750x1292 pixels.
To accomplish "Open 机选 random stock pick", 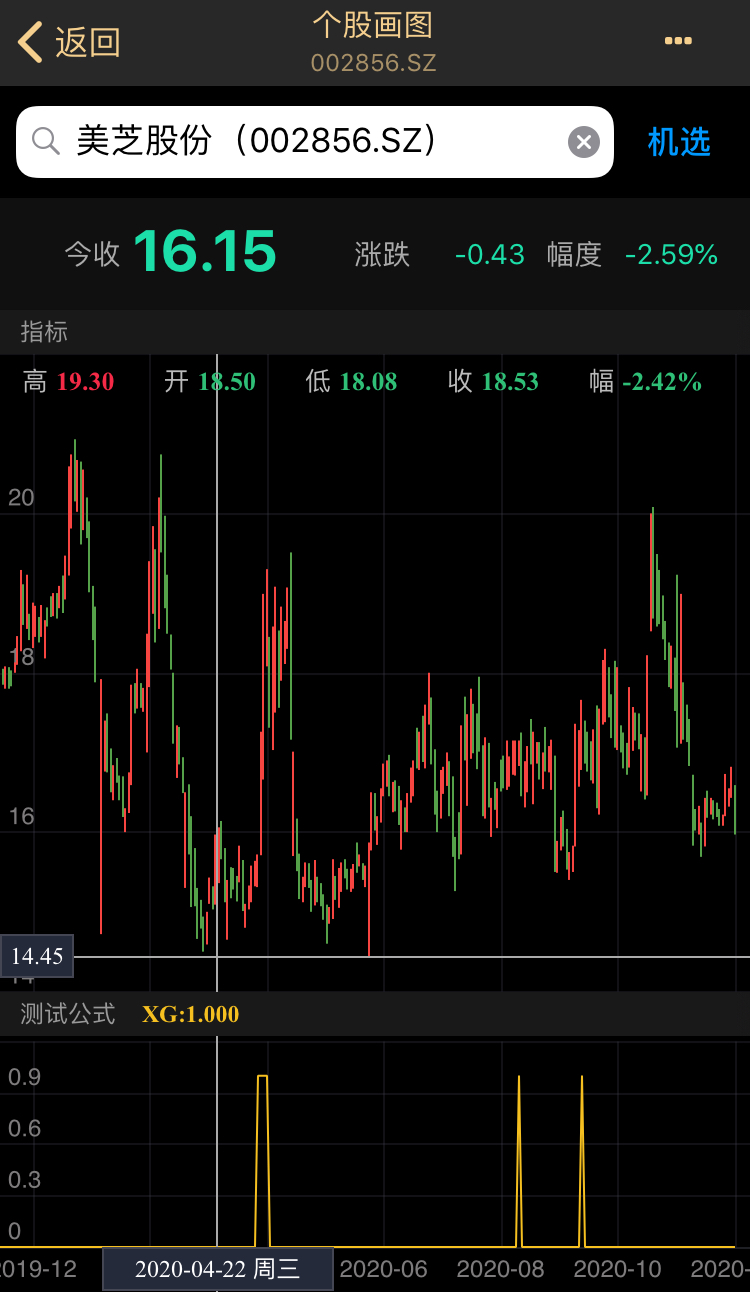I will [x=679, y=142].
